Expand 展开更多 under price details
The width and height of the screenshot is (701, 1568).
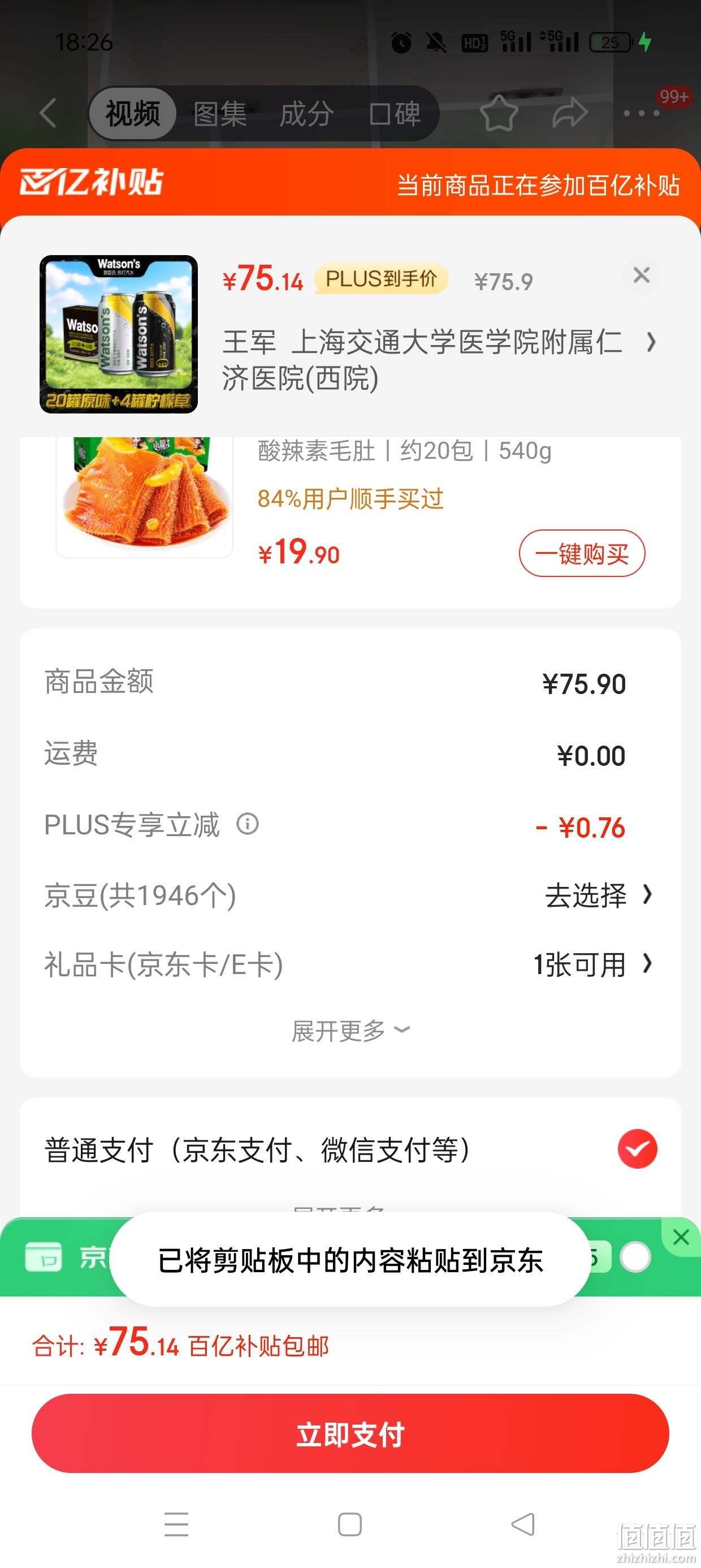tap(350, 1031)
